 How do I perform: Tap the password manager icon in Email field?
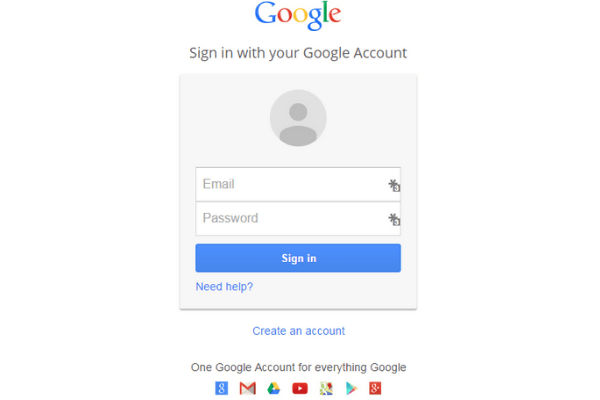[394, 185]
